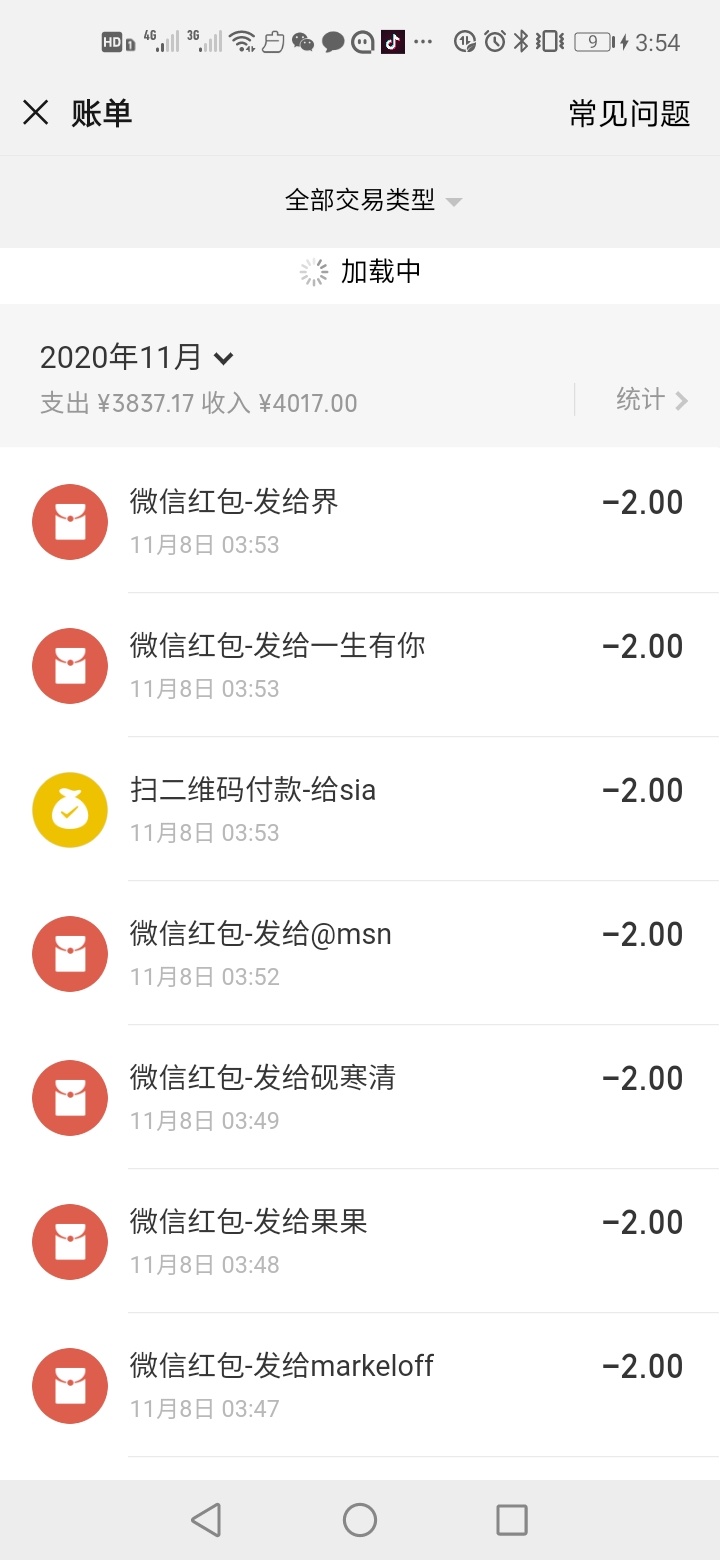
Task: Open QR code payment to sia
Action: tap(360, 809)
